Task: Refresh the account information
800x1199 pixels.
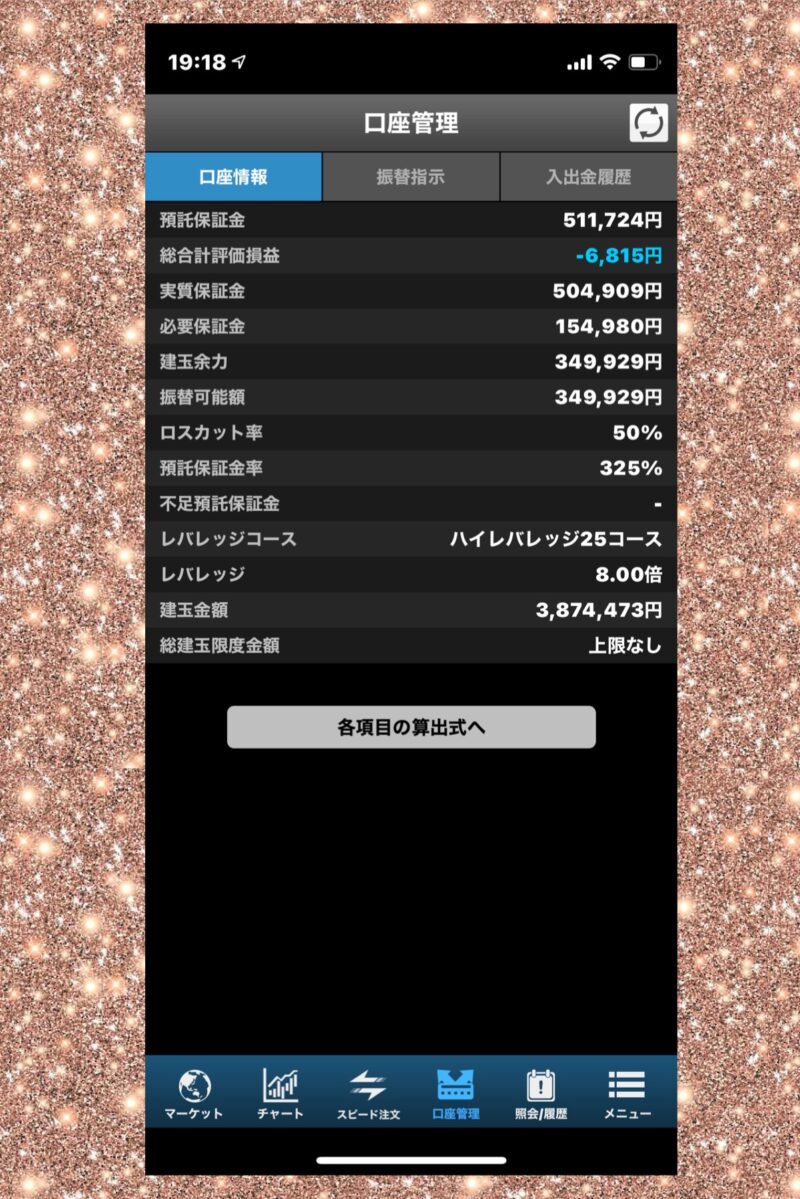Action: point(648,124)
